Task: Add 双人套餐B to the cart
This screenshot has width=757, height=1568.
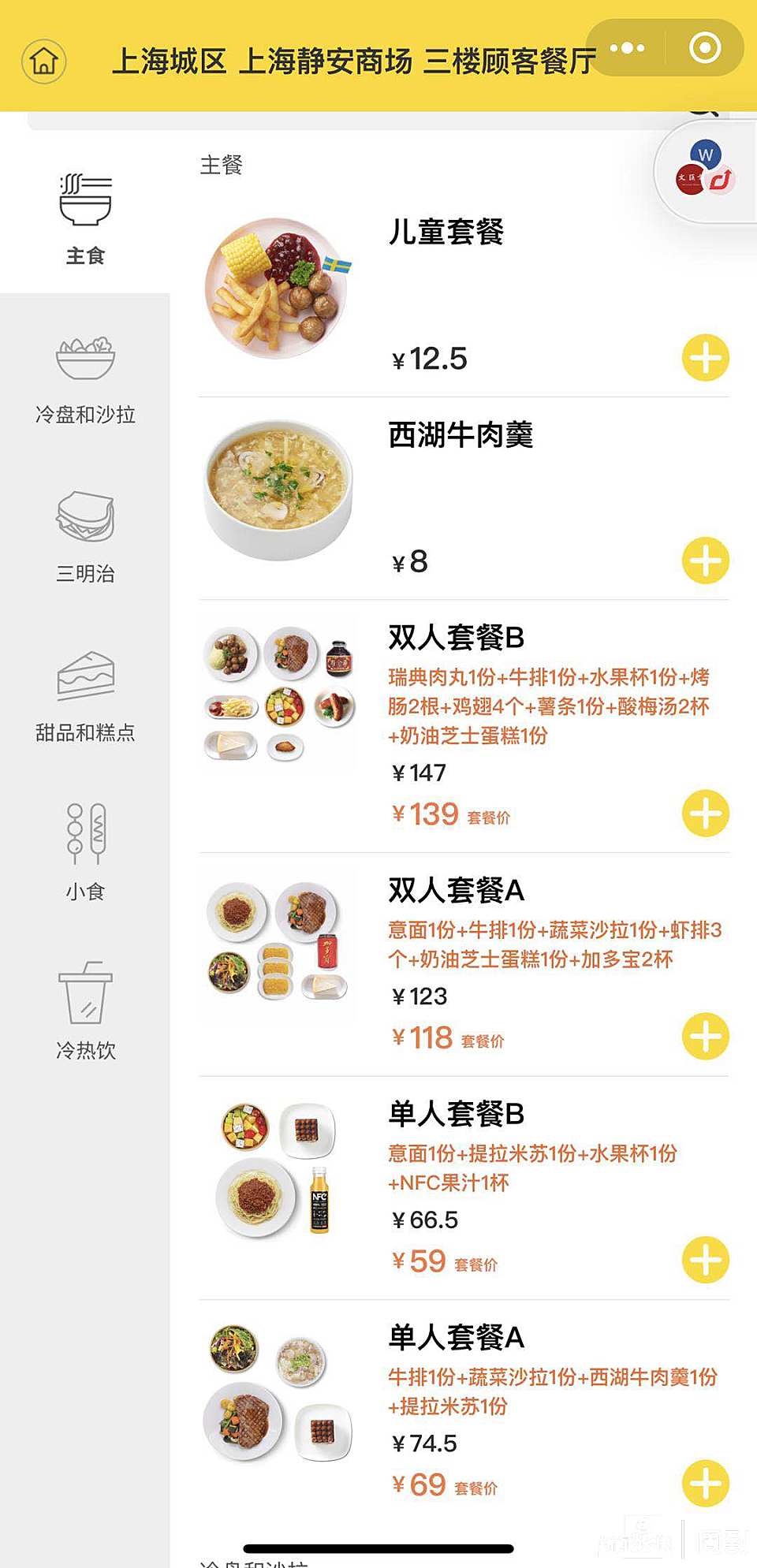Action: 705,813
